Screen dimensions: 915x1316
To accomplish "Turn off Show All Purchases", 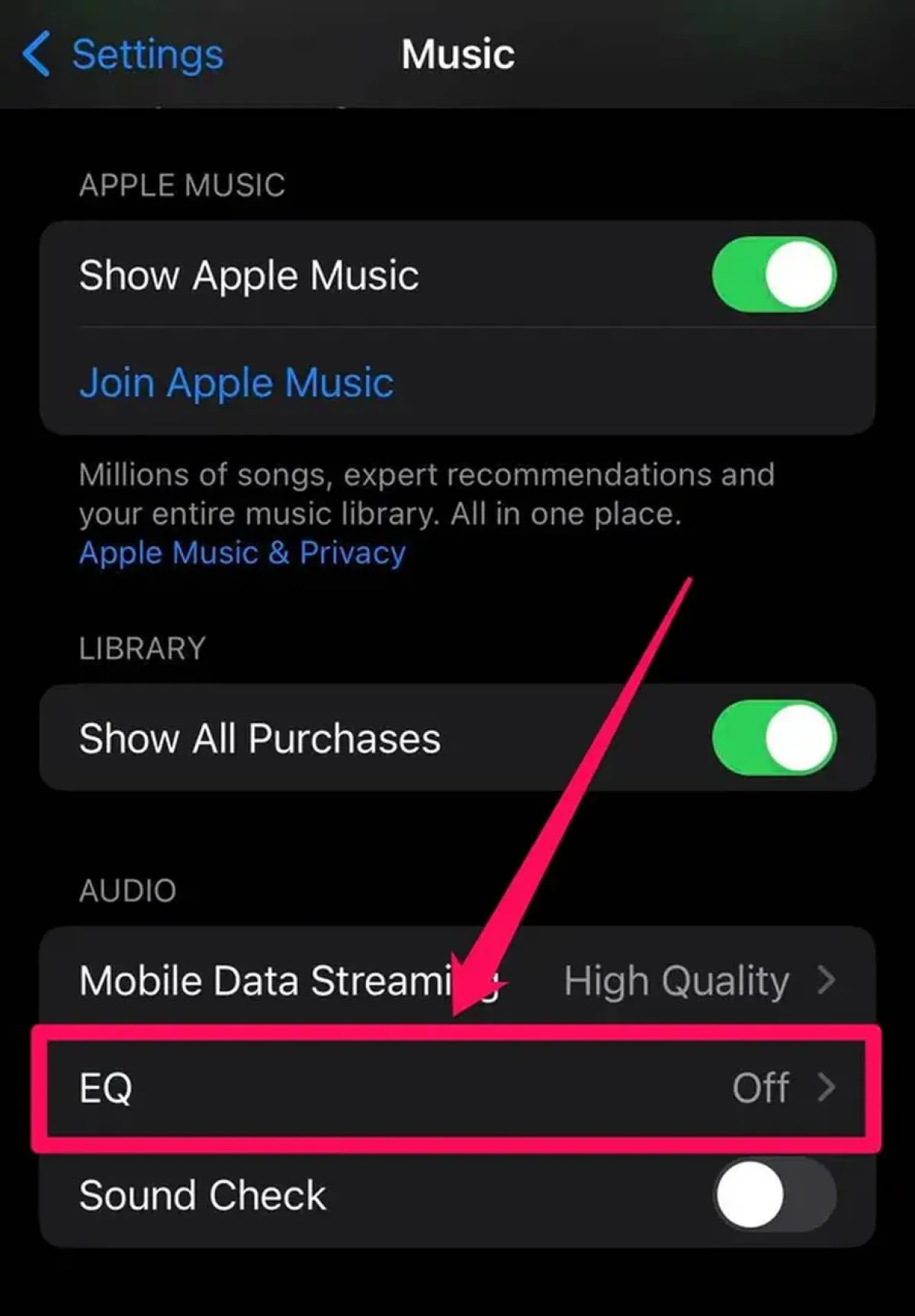I will click(772, 737).
